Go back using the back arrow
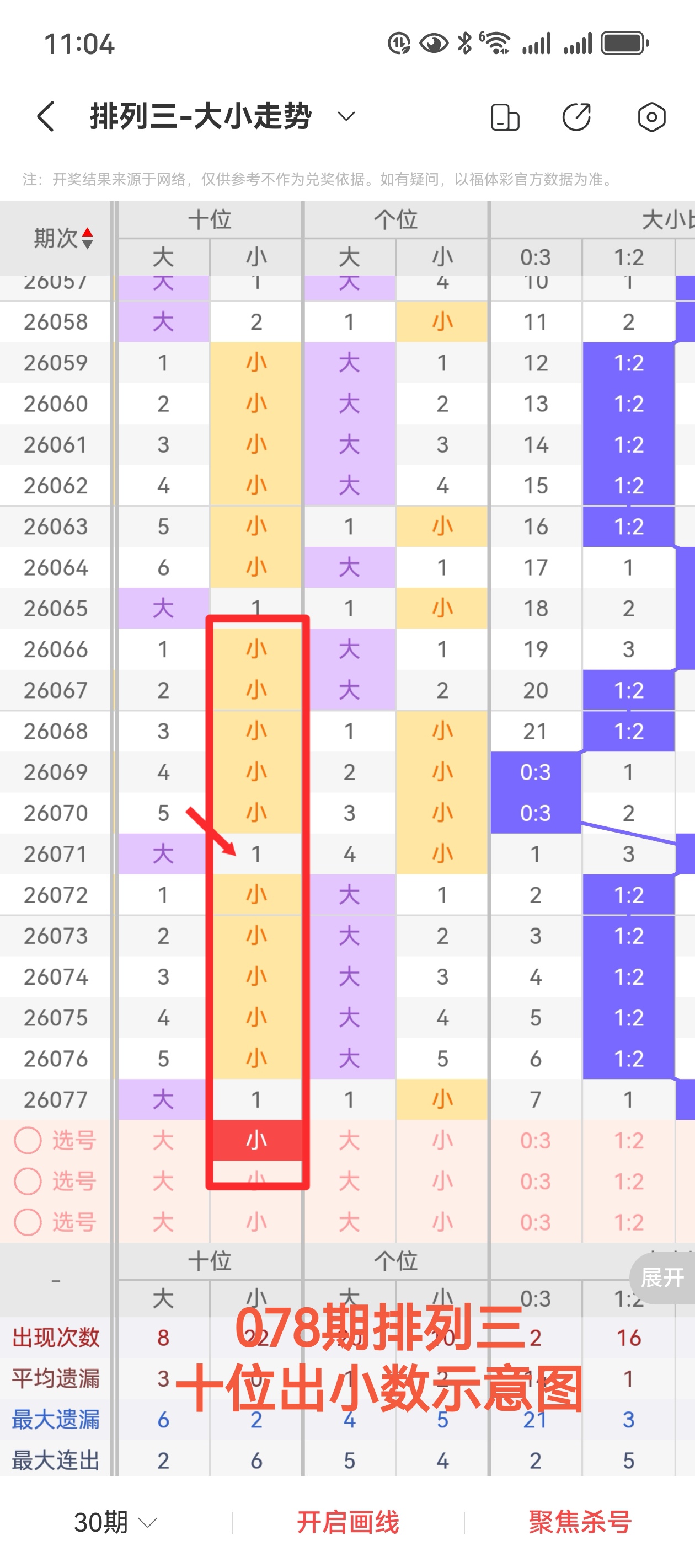Image resolution: width=695 pixels, height=1568 pixels. tap(46, 116)
